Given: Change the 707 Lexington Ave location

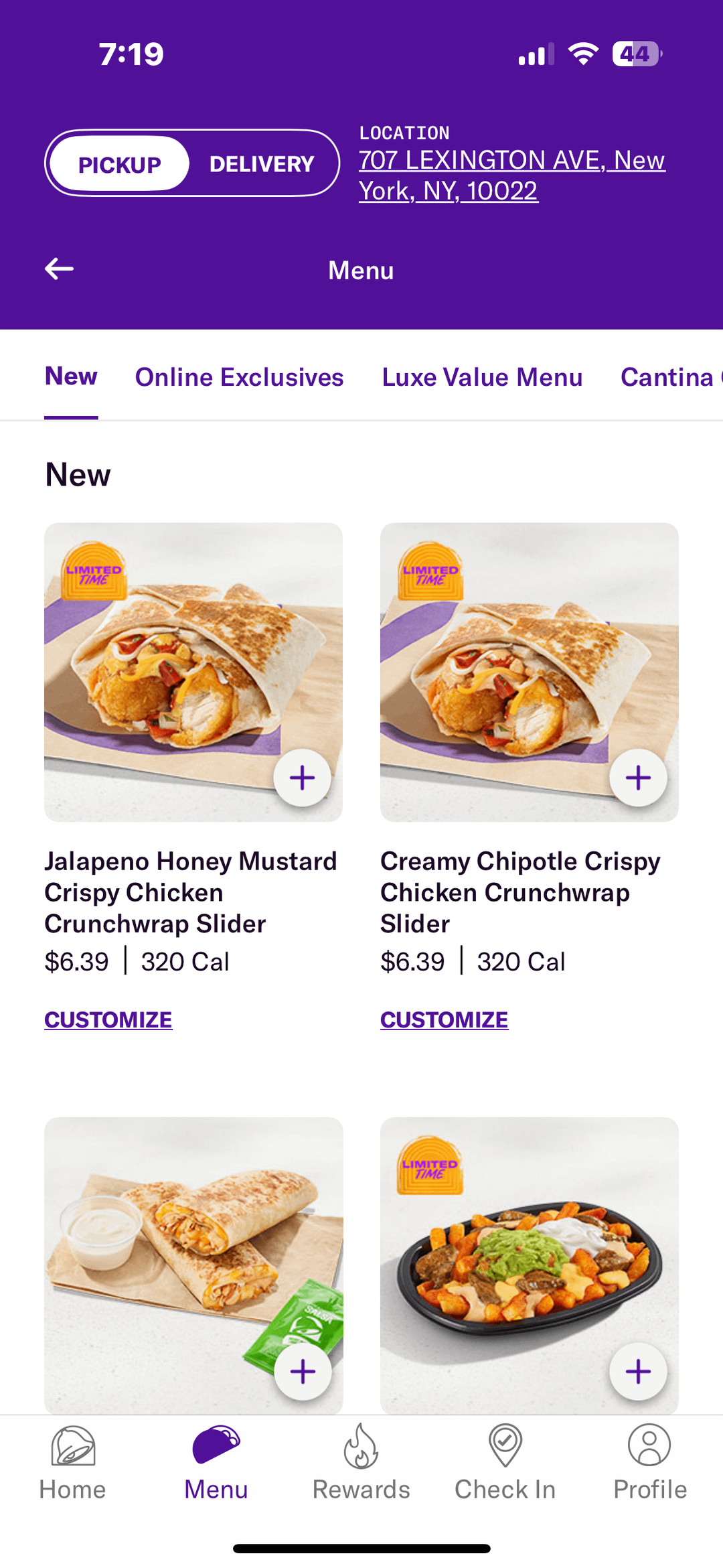Looking at the screenshot, I should 512,175.
